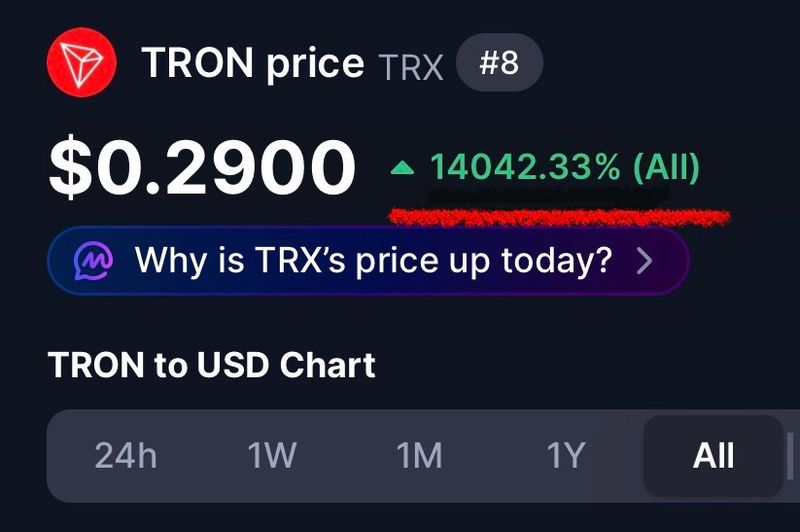This screenshot has width=800, height=532.
Task: Switch to the 1Y chart range
Action: [x=565, y=456]
